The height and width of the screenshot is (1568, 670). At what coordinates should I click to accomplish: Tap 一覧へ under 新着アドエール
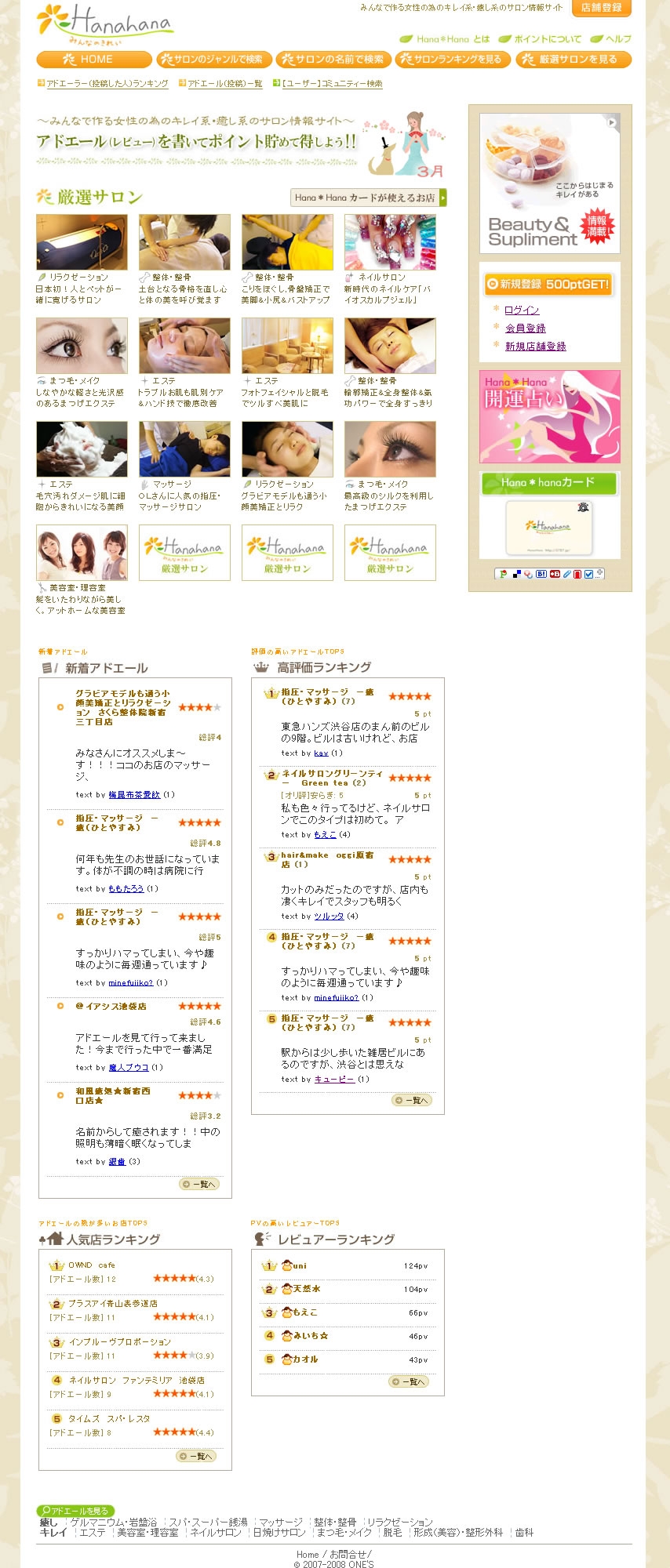click(199, 1184)
